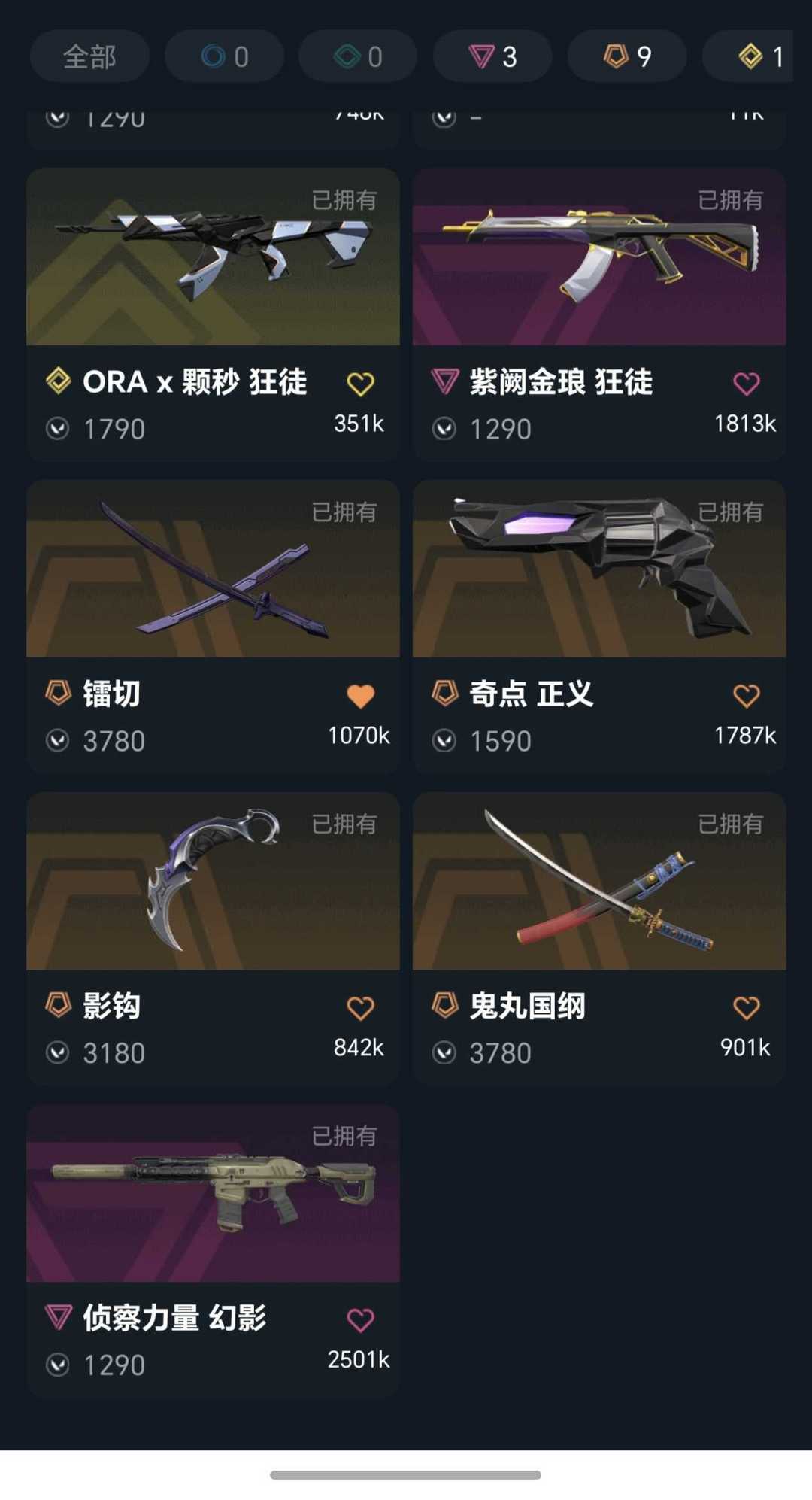This screenshot has height=1500, width=812.
Task: Click the pink tier icon beside 侦察力量 幻影
Action: (x=59, y=1319)
